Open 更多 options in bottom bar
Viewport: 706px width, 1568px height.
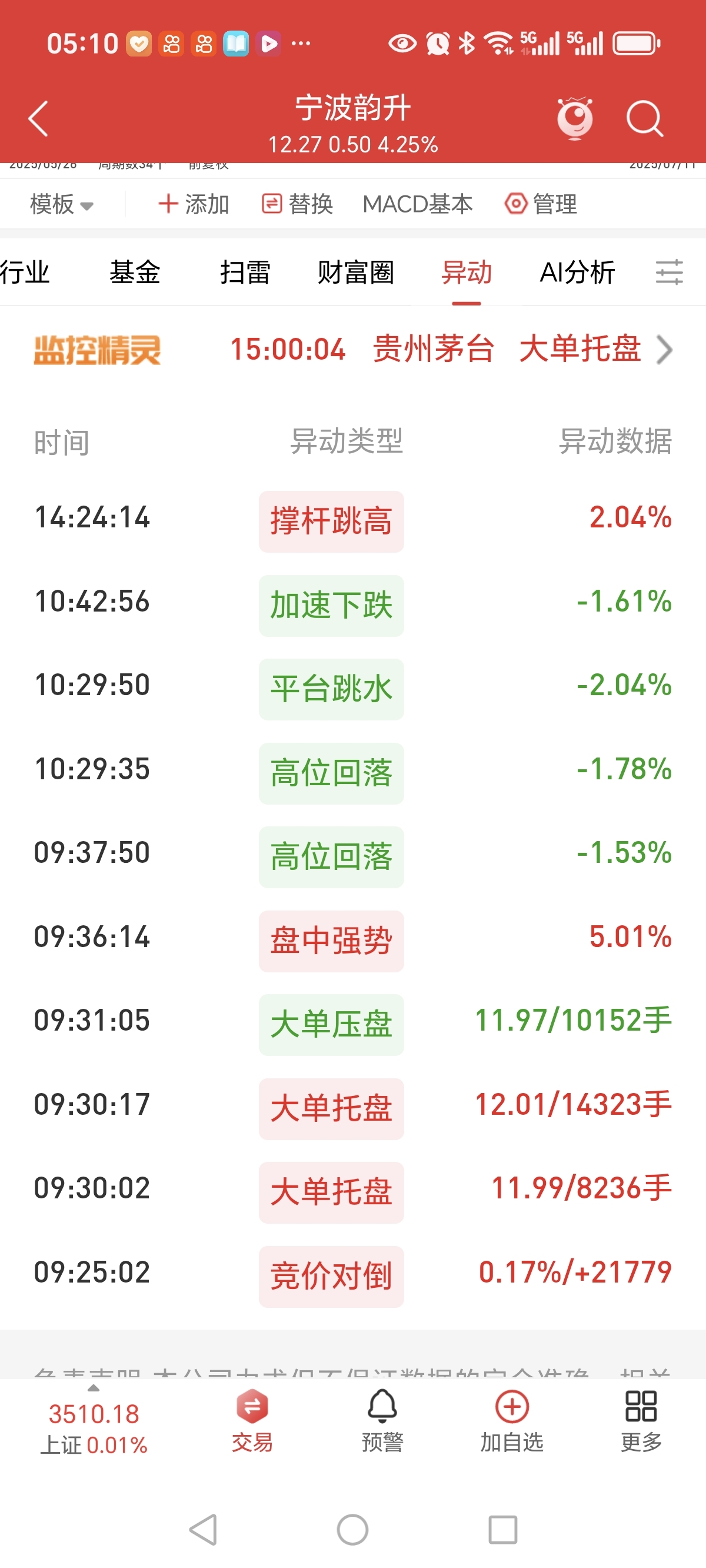(x=641, y=1423)
